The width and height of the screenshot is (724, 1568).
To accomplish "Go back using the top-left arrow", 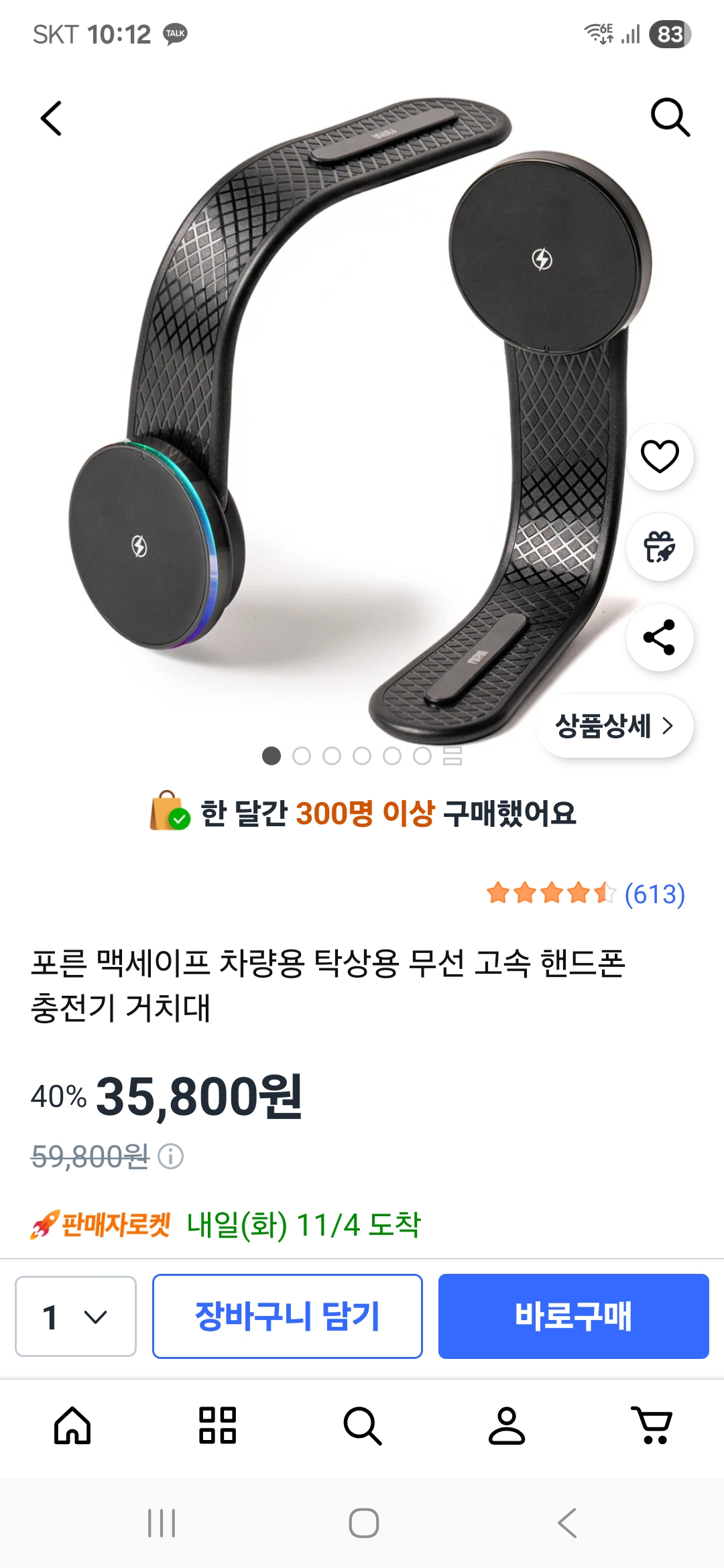I will [x=52, y=119].
